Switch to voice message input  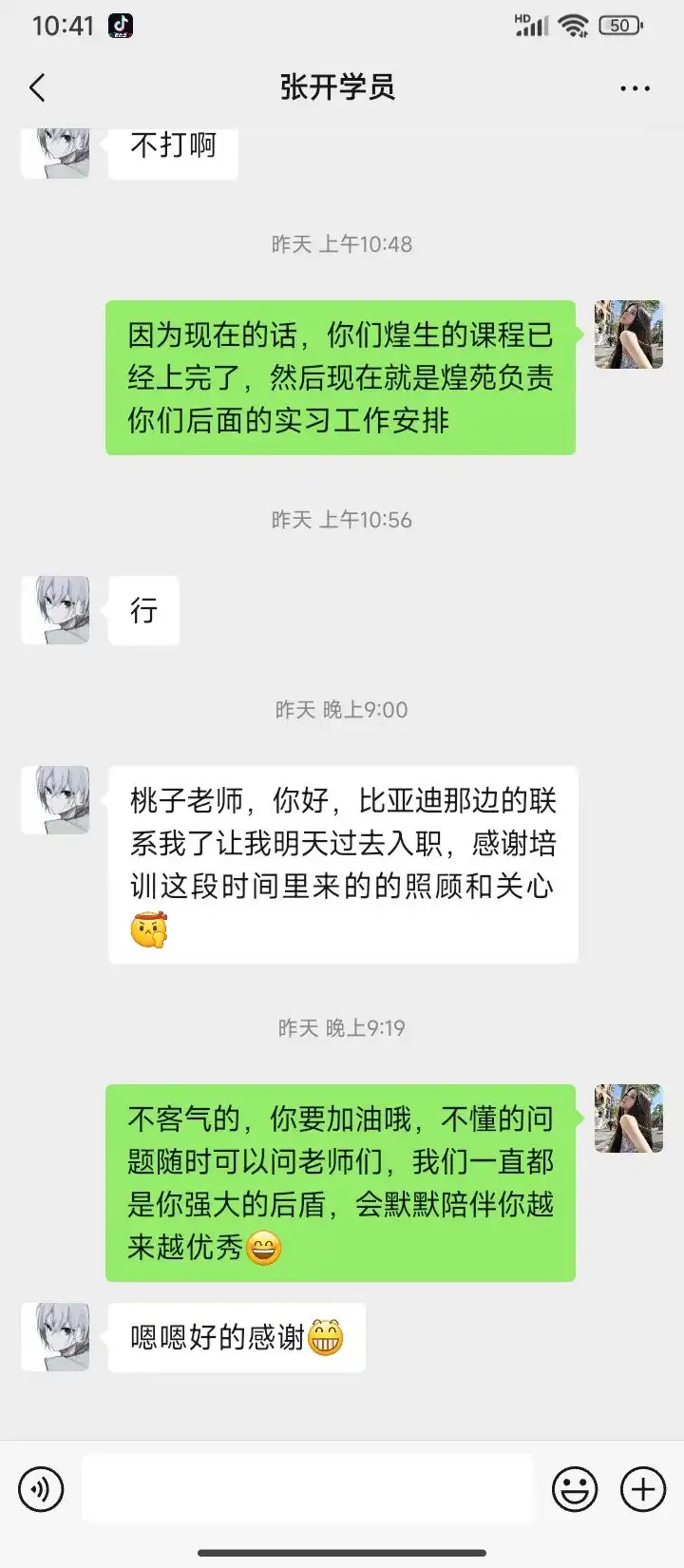click(41, 1488)
